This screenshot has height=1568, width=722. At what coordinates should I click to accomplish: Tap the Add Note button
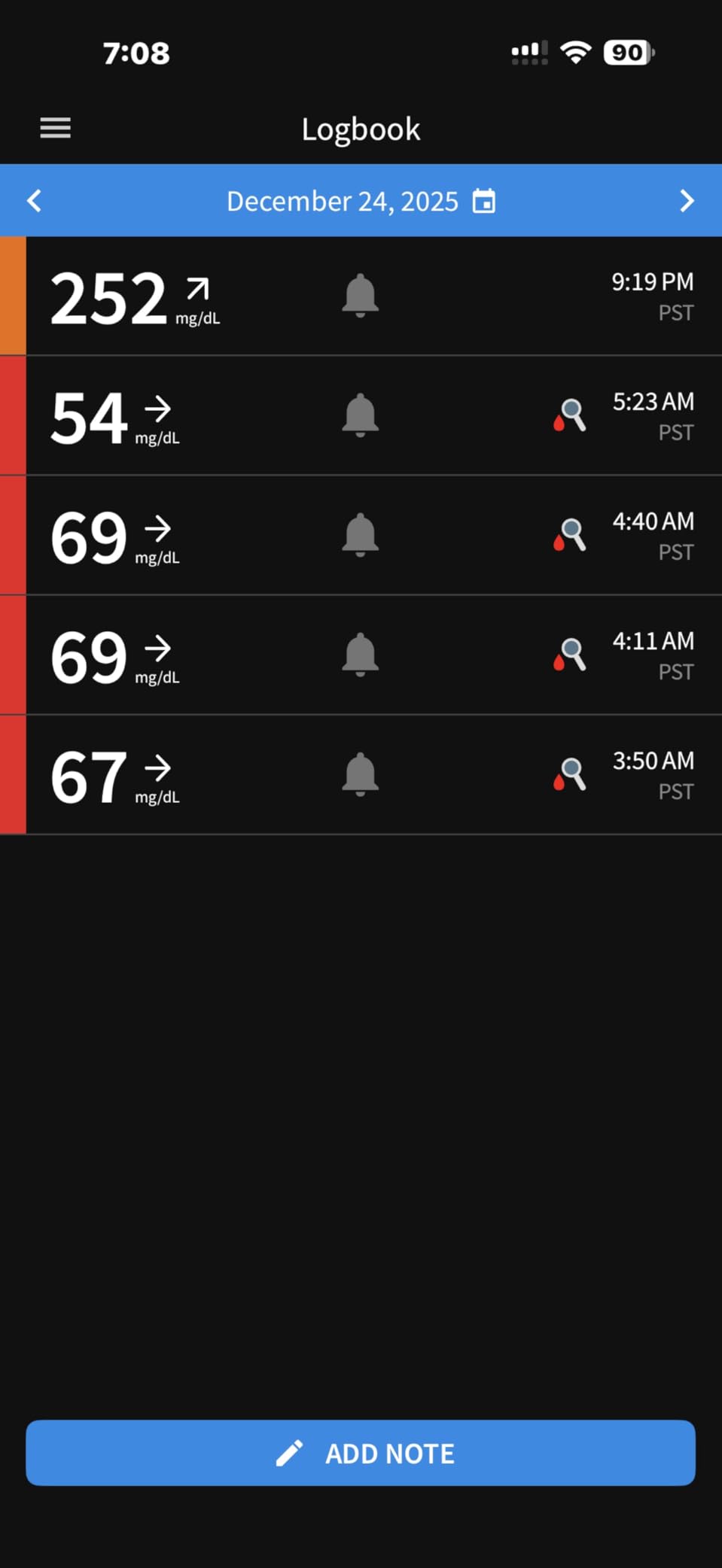361,1453
